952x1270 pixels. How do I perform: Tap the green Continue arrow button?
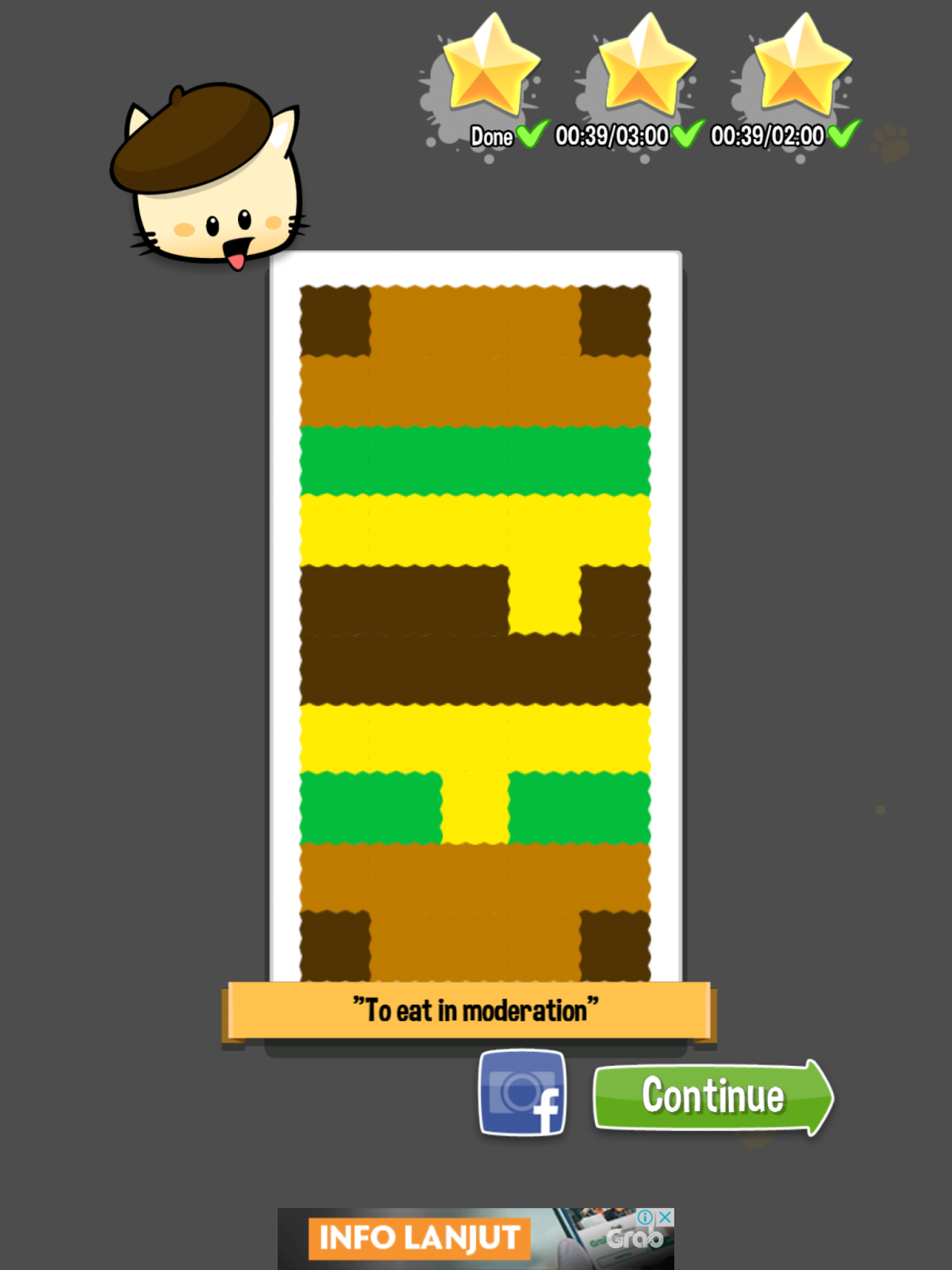712,1097
